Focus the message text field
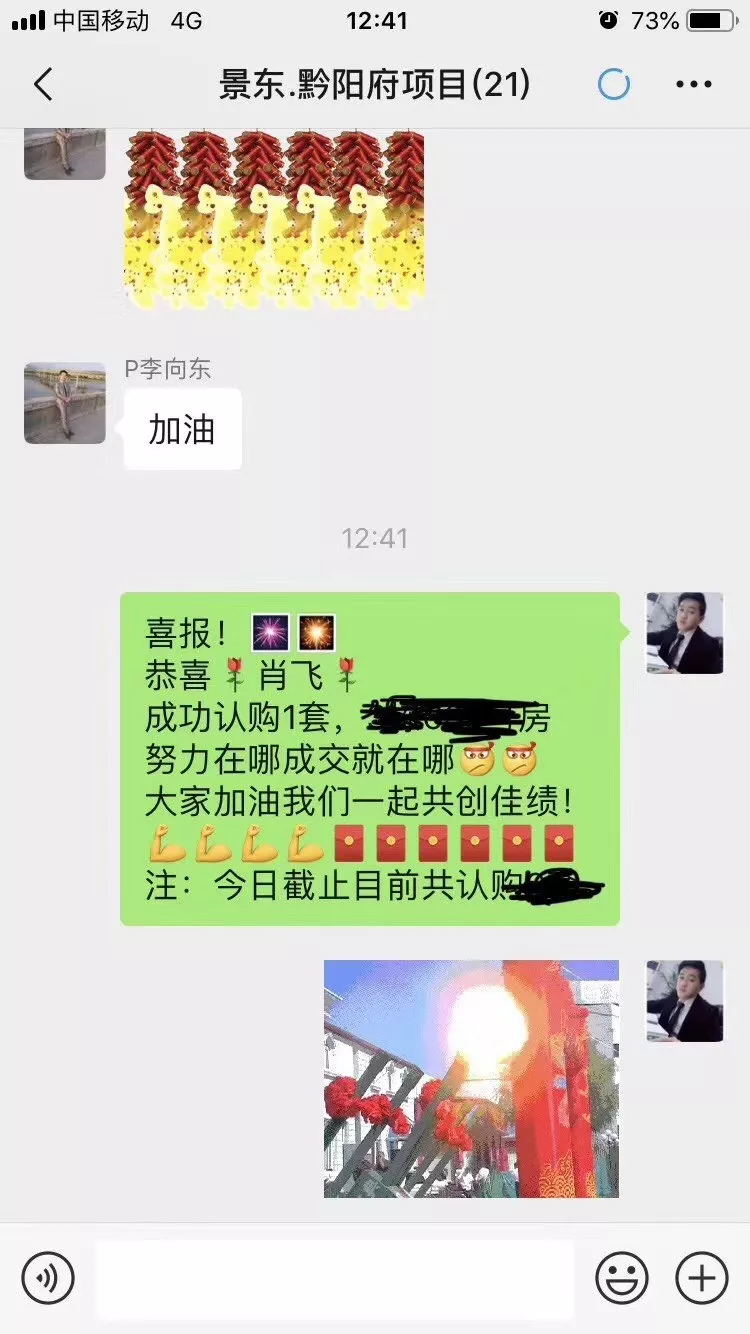The image size is (750, 1334). pos(335,1277)
